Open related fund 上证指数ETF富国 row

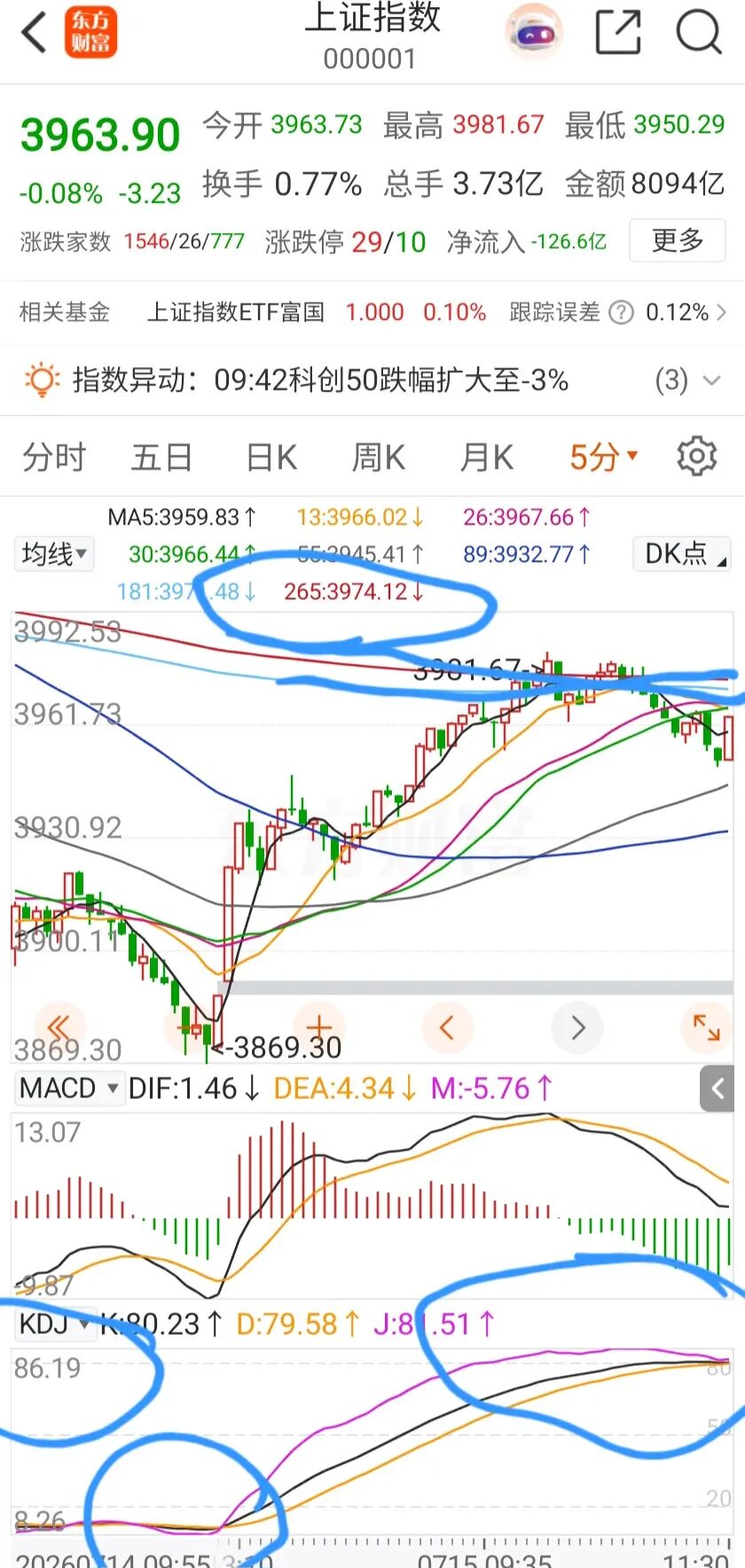[x=372, y=312]
